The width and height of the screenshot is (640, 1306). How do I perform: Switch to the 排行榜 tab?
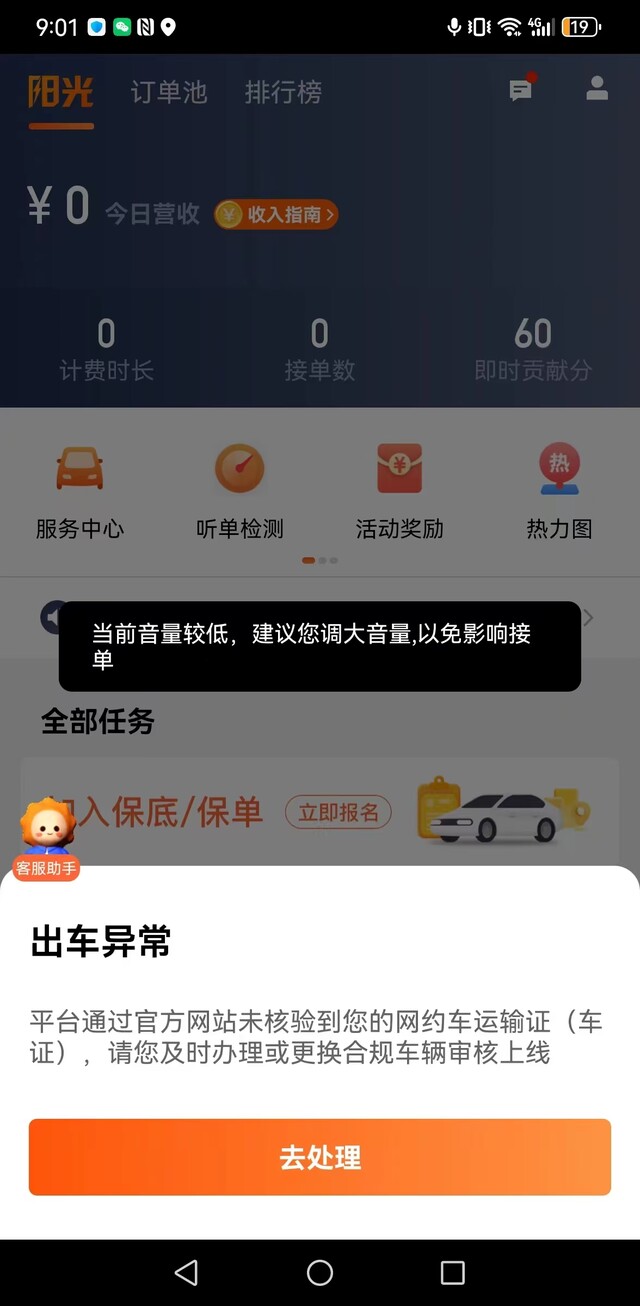[x=283, y=93]
